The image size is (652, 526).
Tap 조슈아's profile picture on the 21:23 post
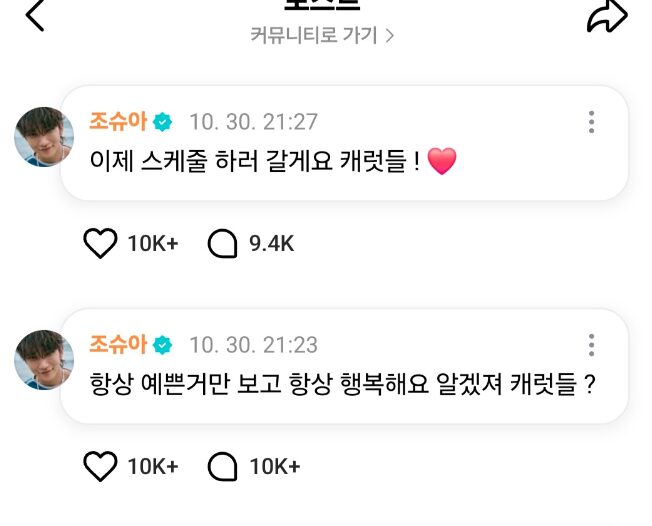[x=45, y=360]
